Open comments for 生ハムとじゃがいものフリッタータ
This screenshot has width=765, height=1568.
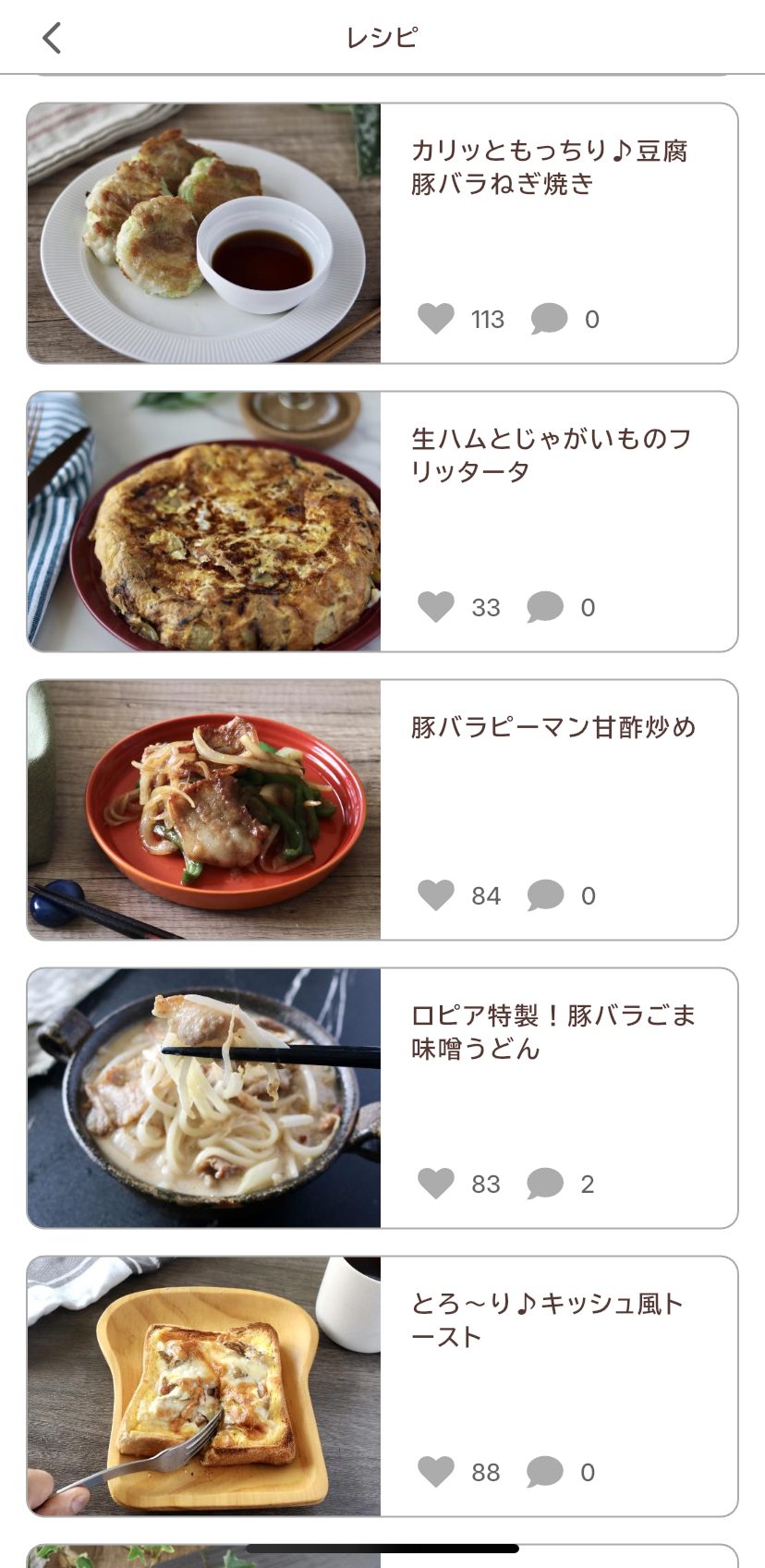[x=545, y=608]
